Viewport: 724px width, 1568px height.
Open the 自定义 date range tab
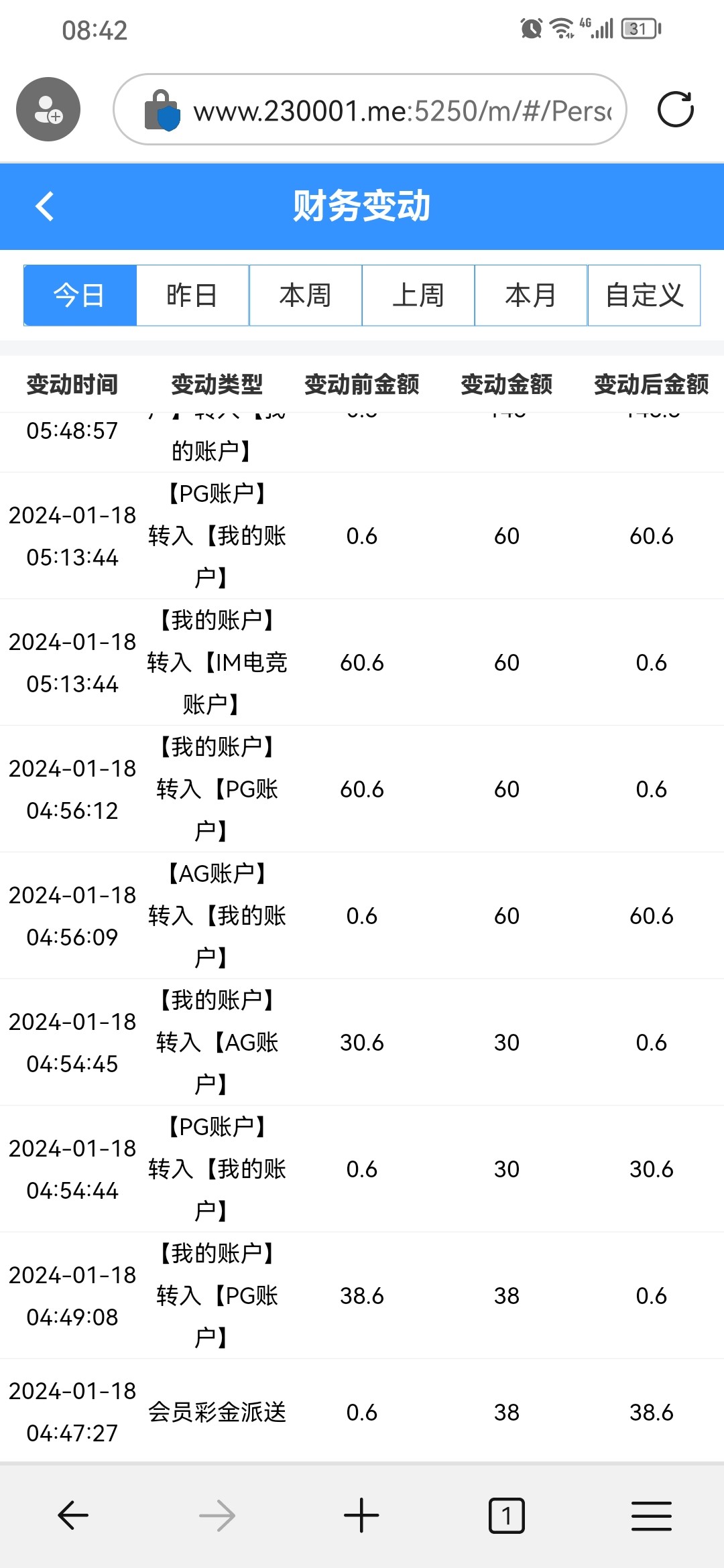pyautogui.click(x=644, y=296)
